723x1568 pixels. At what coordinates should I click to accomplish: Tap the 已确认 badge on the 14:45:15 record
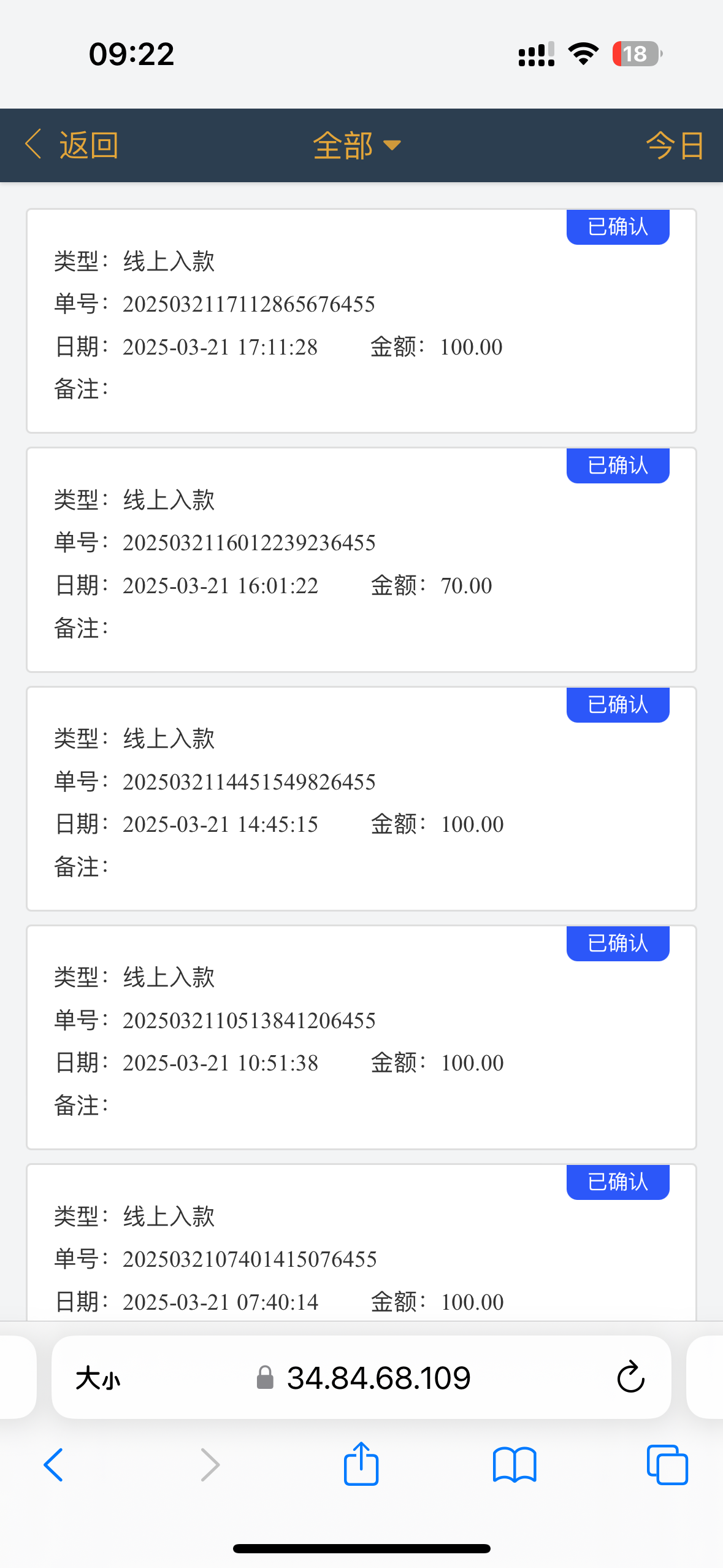(617, 704)
